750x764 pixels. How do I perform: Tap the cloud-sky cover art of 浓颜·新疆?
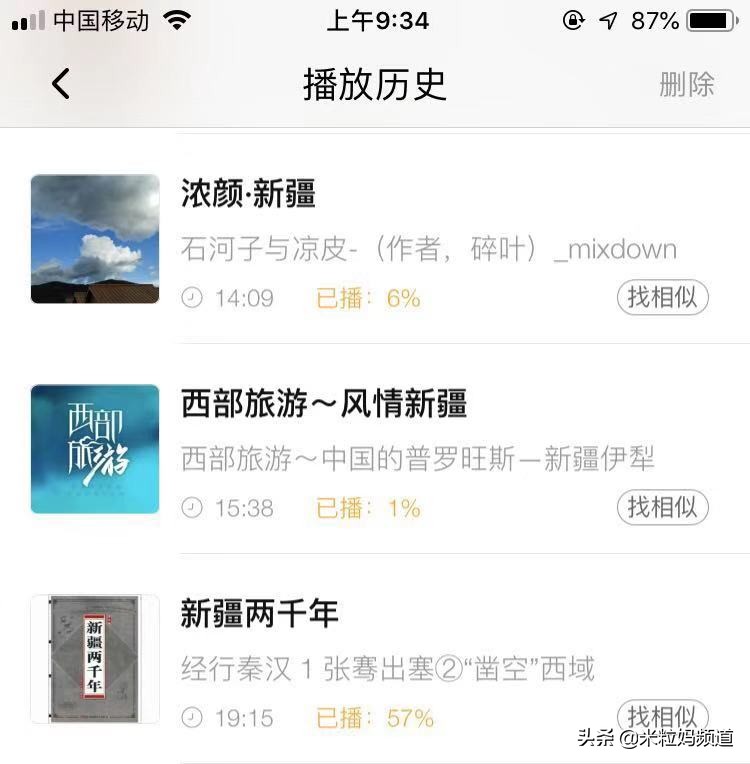95,238
